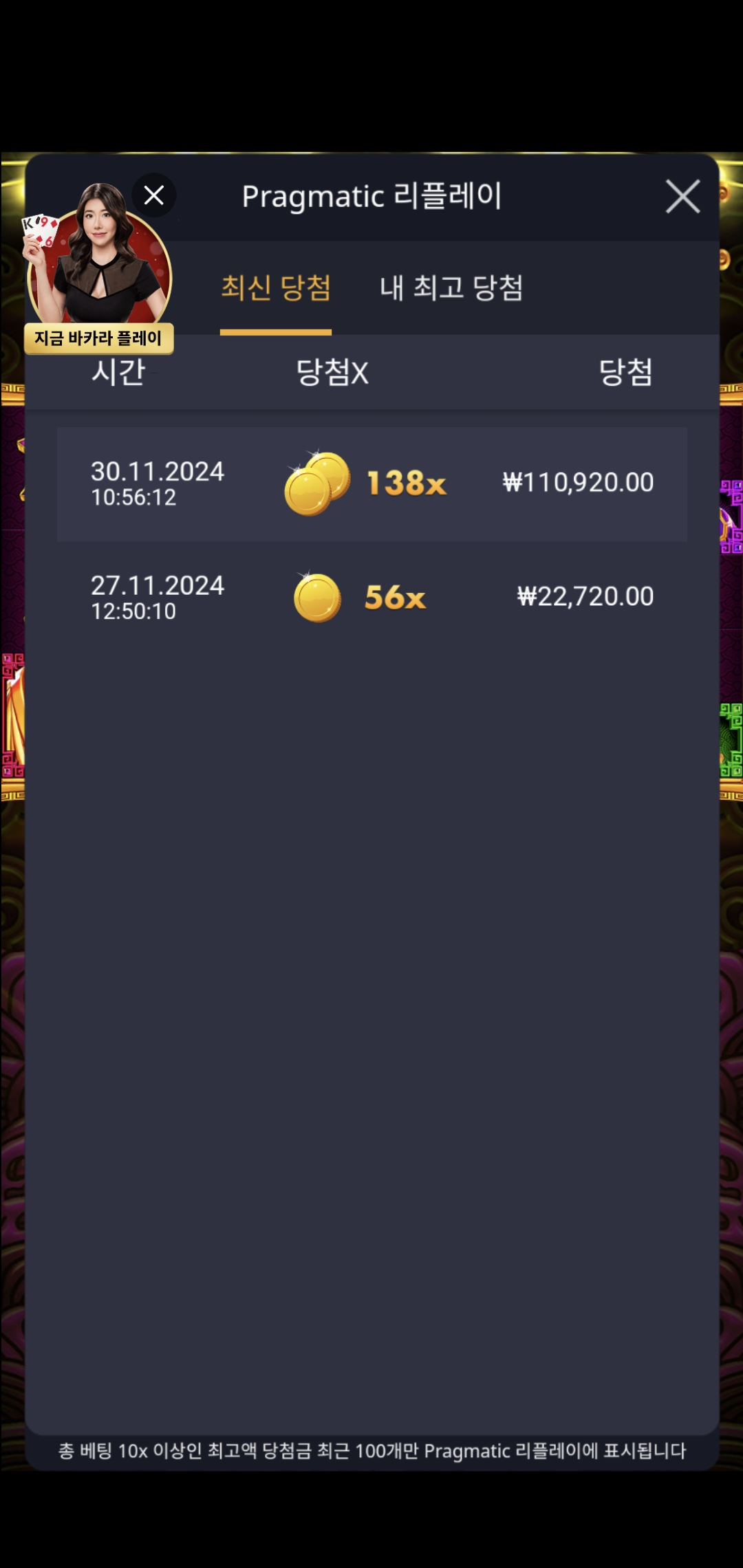
Task: Dismiss the baccarat promo banner
Action: (x=154, y=195)
